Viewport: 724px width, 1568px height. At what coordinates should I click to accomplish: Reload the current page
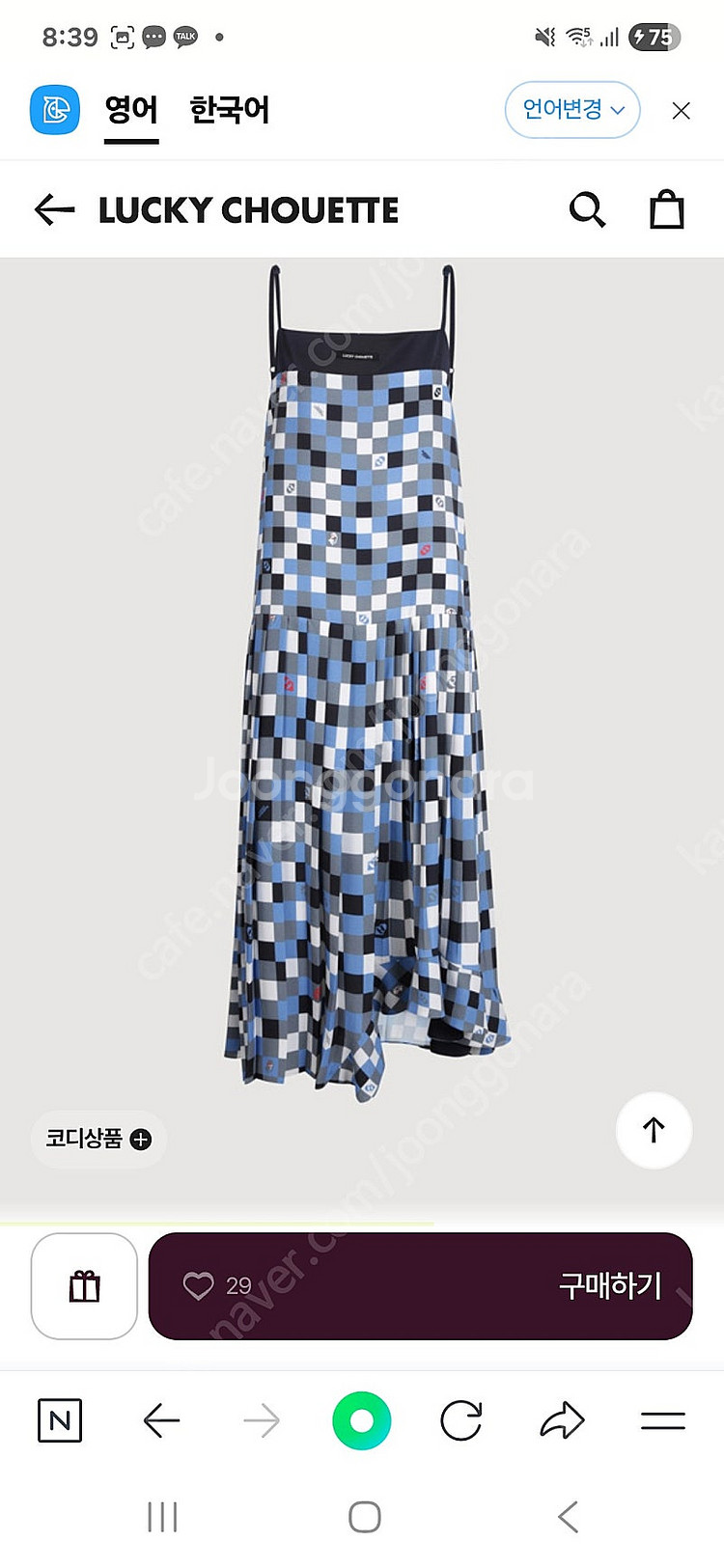coord(461,1420)
